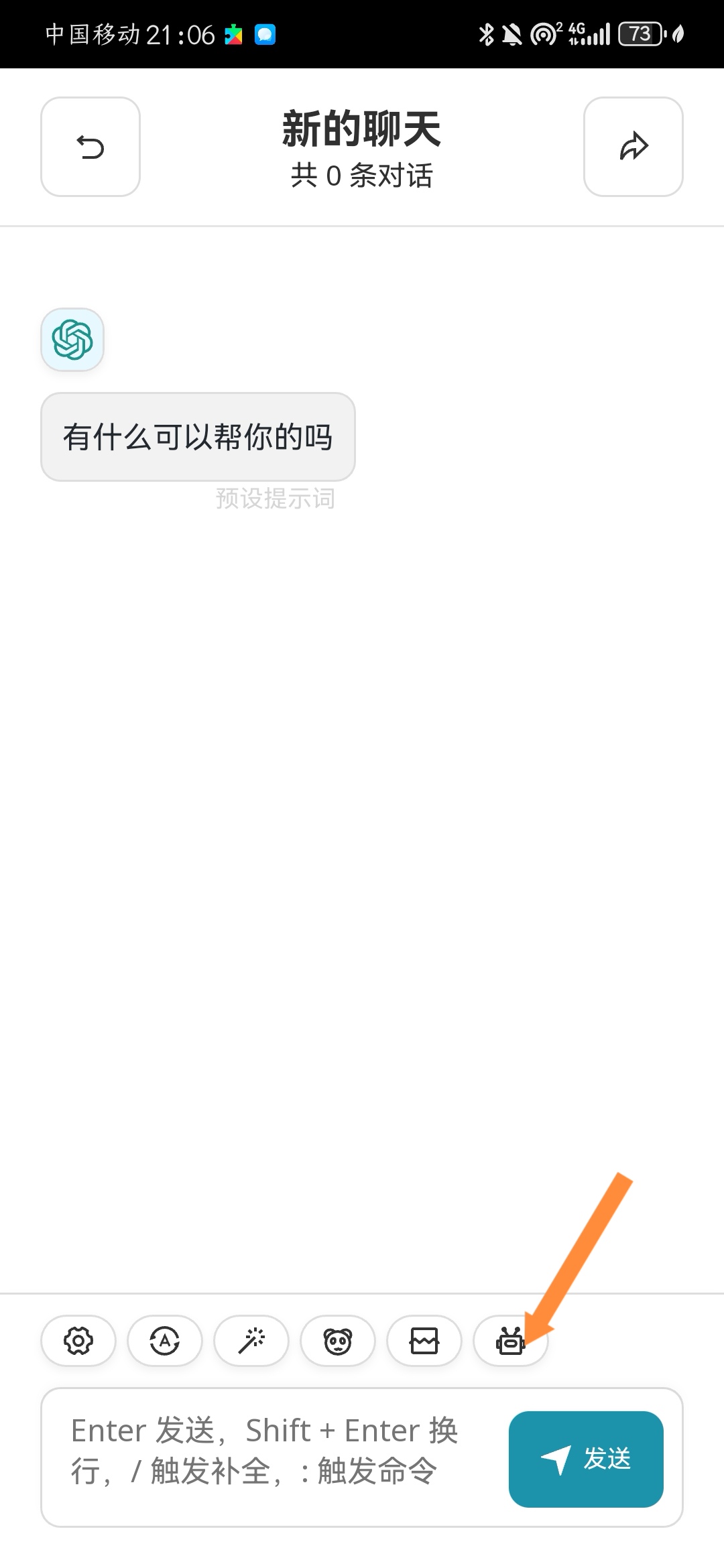
Task: Tap the clear-context break icon
Action: (x=424, y=1341)
